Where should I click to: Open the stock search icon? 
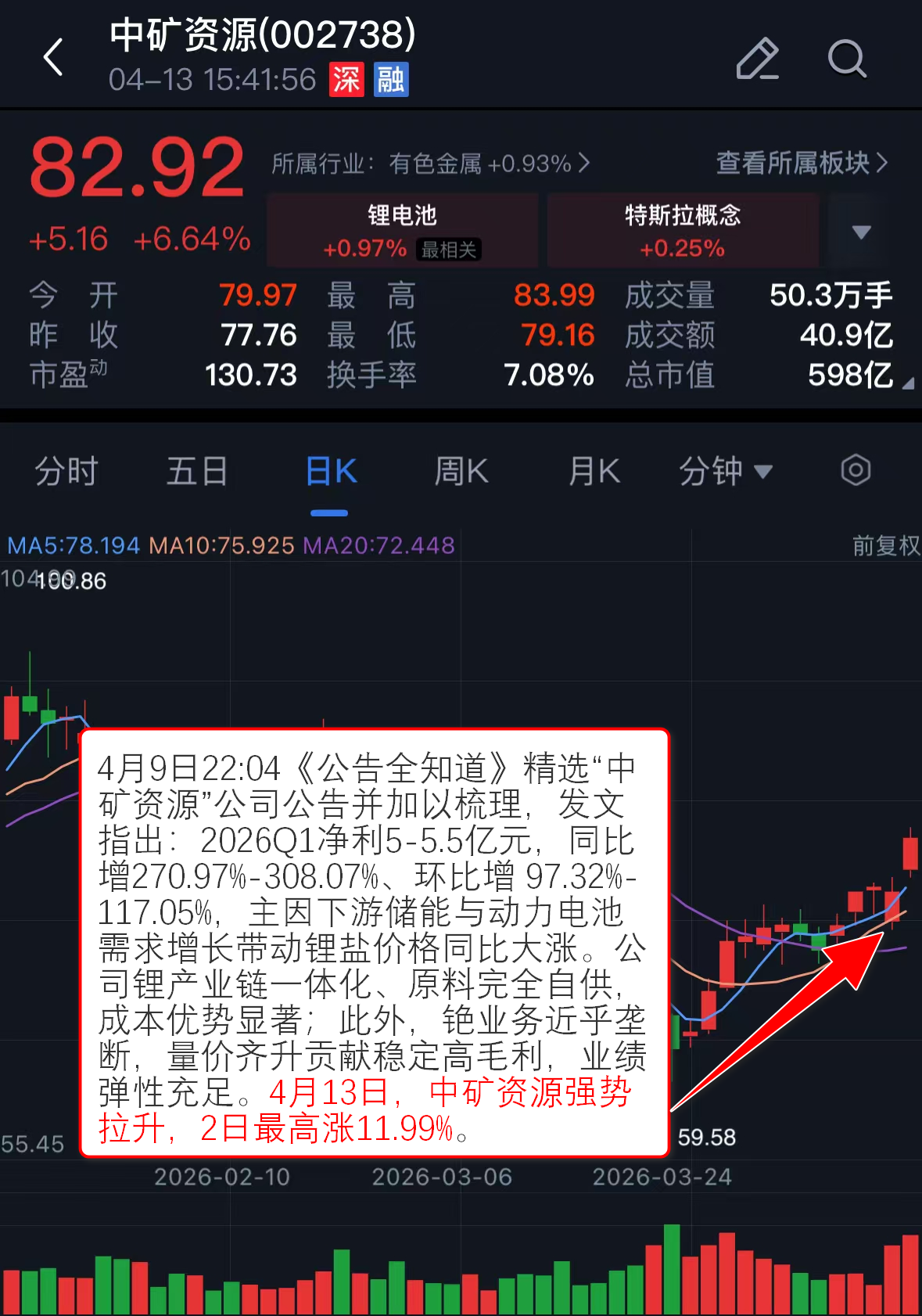click(846, 59)
